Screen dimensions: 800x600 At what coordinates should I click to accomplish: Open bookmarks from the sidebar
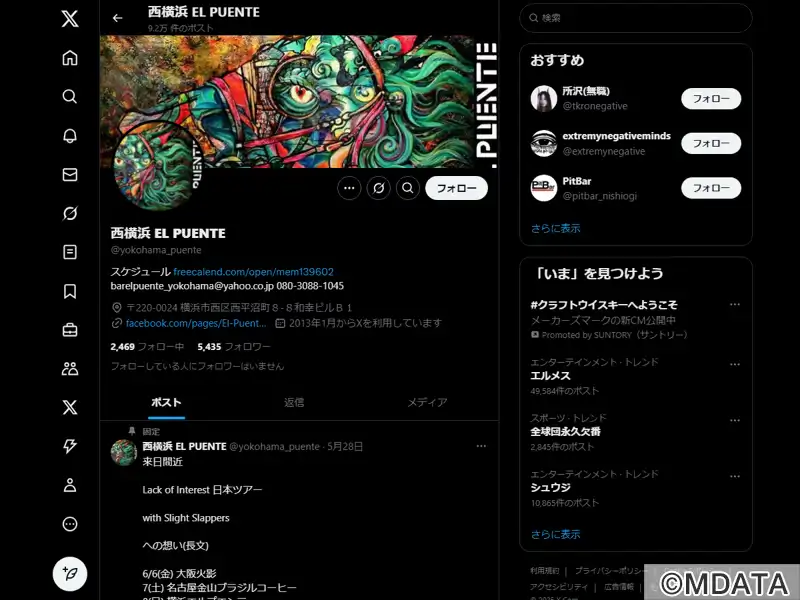70,291
